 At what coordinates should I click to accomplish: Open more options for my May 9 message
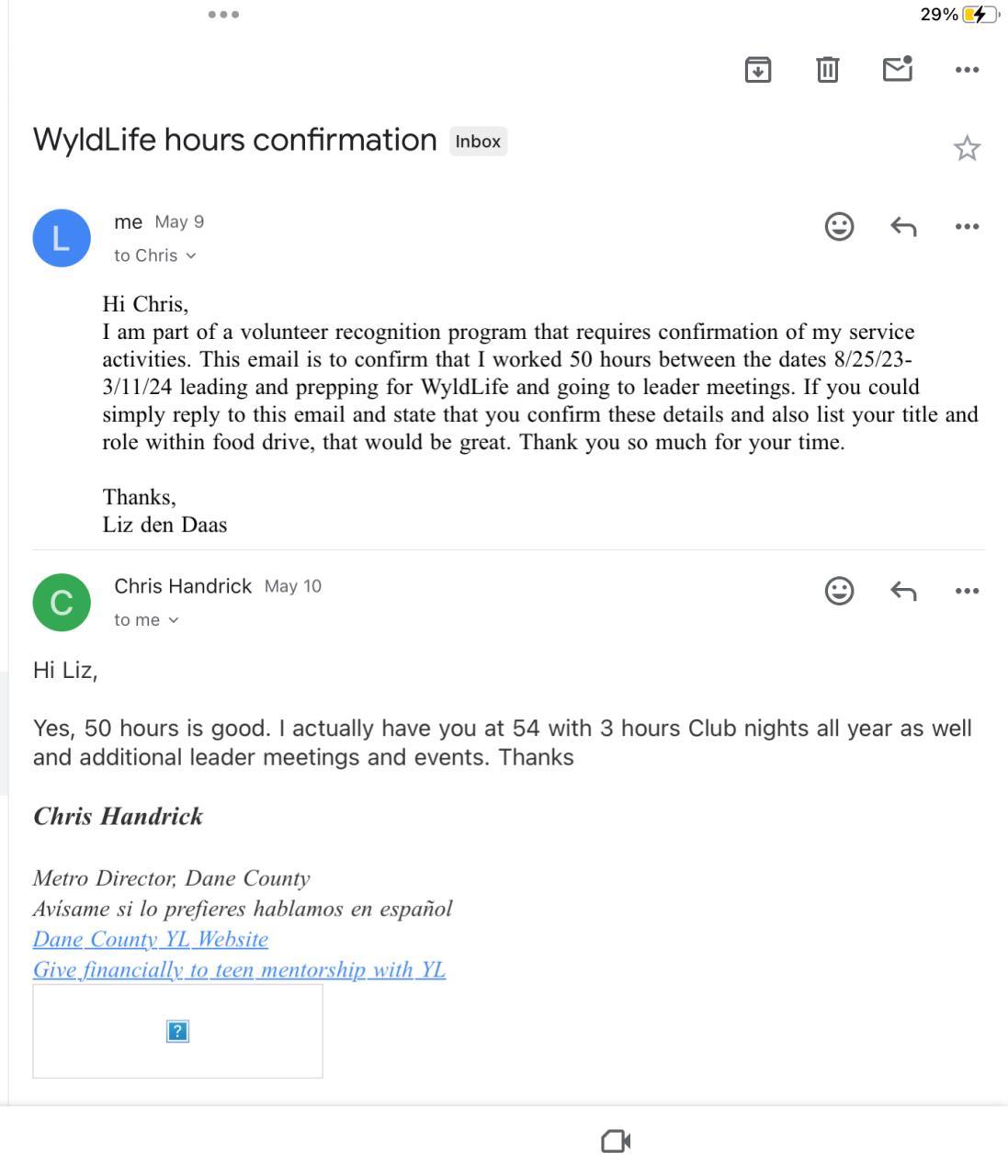click(967, 226)
